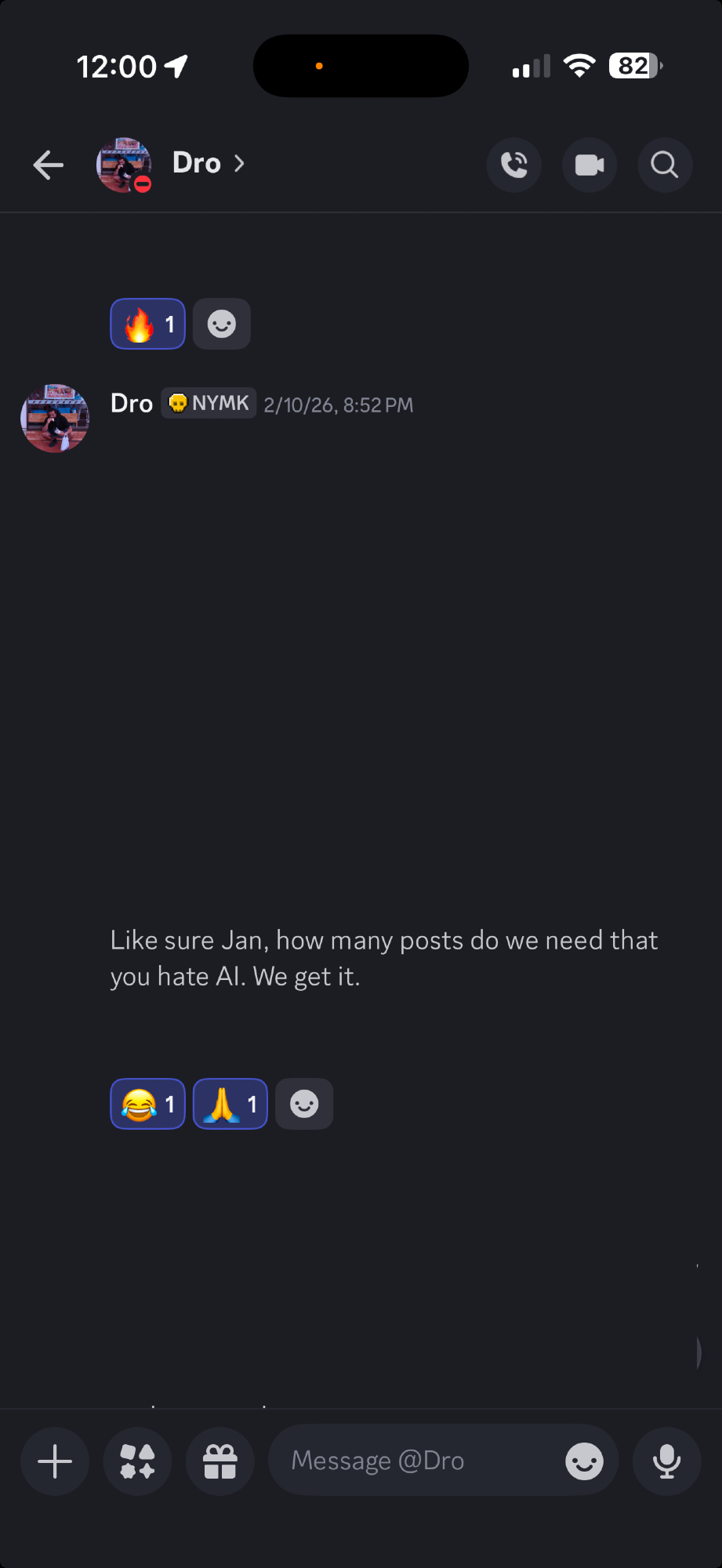Record a voice message with the microphone
722x1568 pixels.
667,1461
